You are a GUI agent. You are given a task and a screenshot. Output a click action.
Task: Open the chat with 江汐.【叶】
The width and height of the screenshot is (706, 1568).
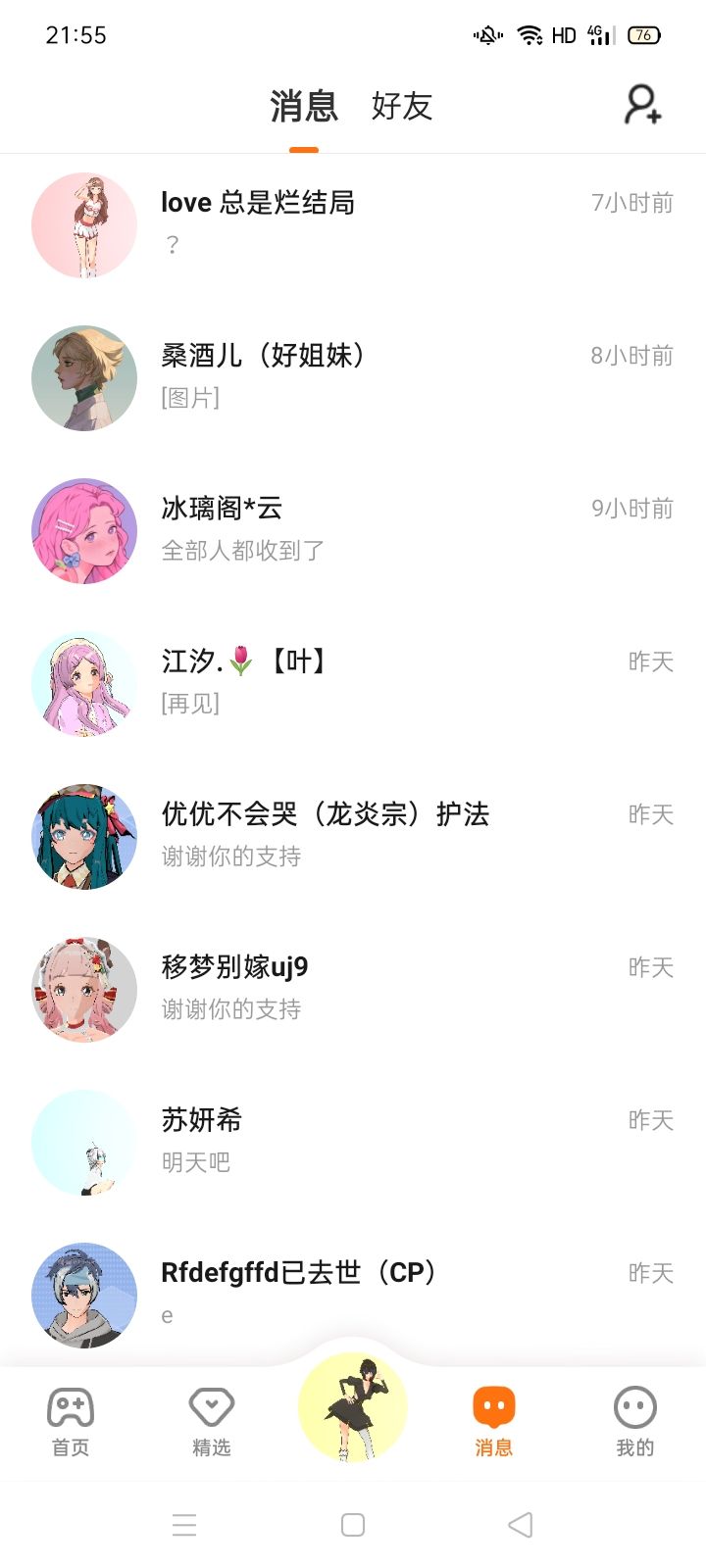[353, 682]
